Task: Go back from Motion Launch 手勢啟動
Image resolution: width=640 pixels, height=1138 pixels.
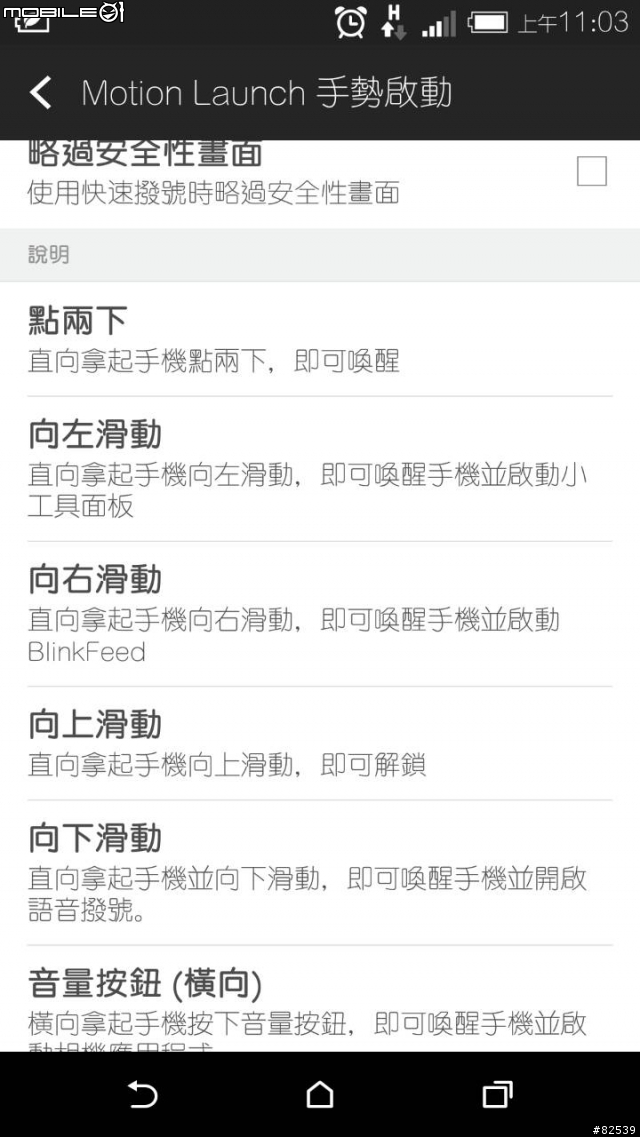Action: point(41,93)
